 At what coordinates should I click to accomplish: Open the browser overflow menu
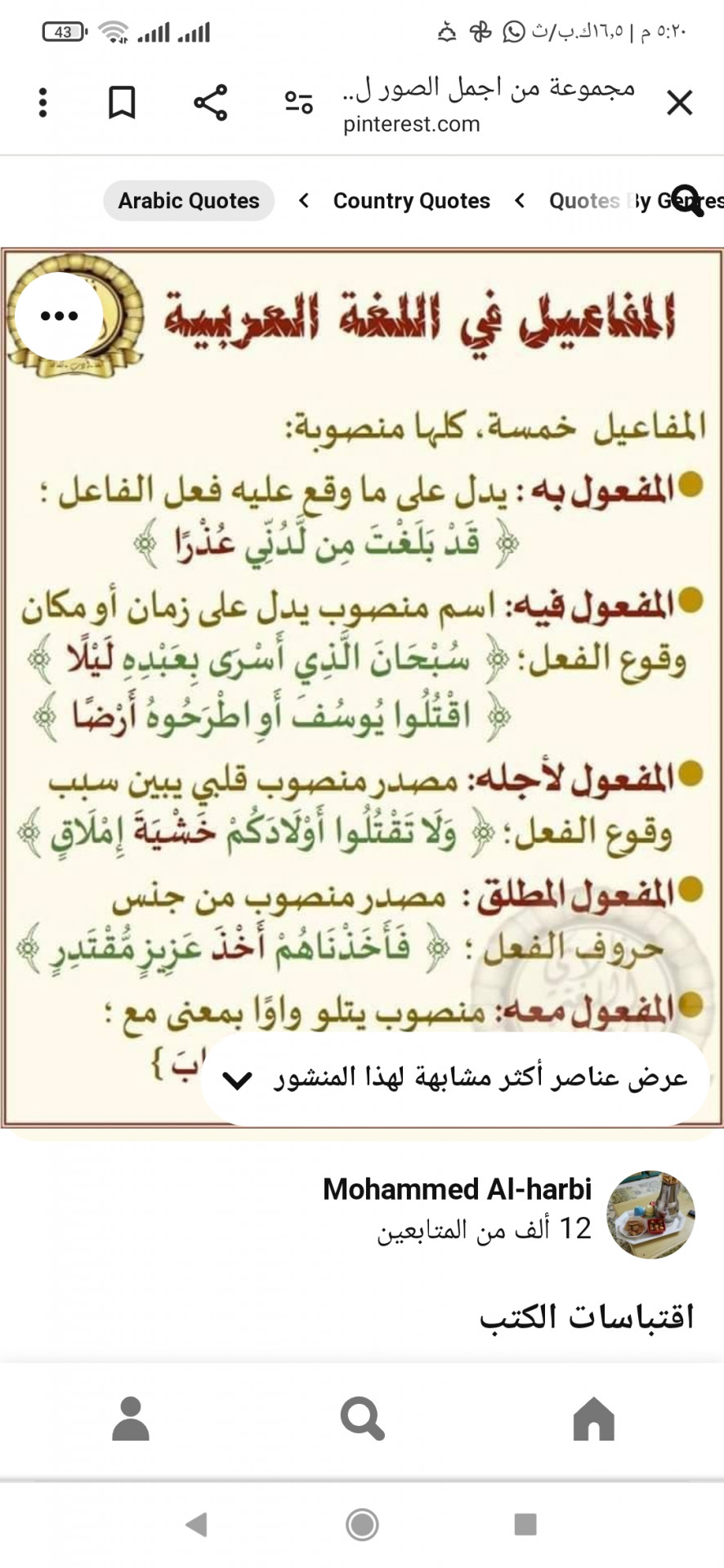(x=43, y=103)
